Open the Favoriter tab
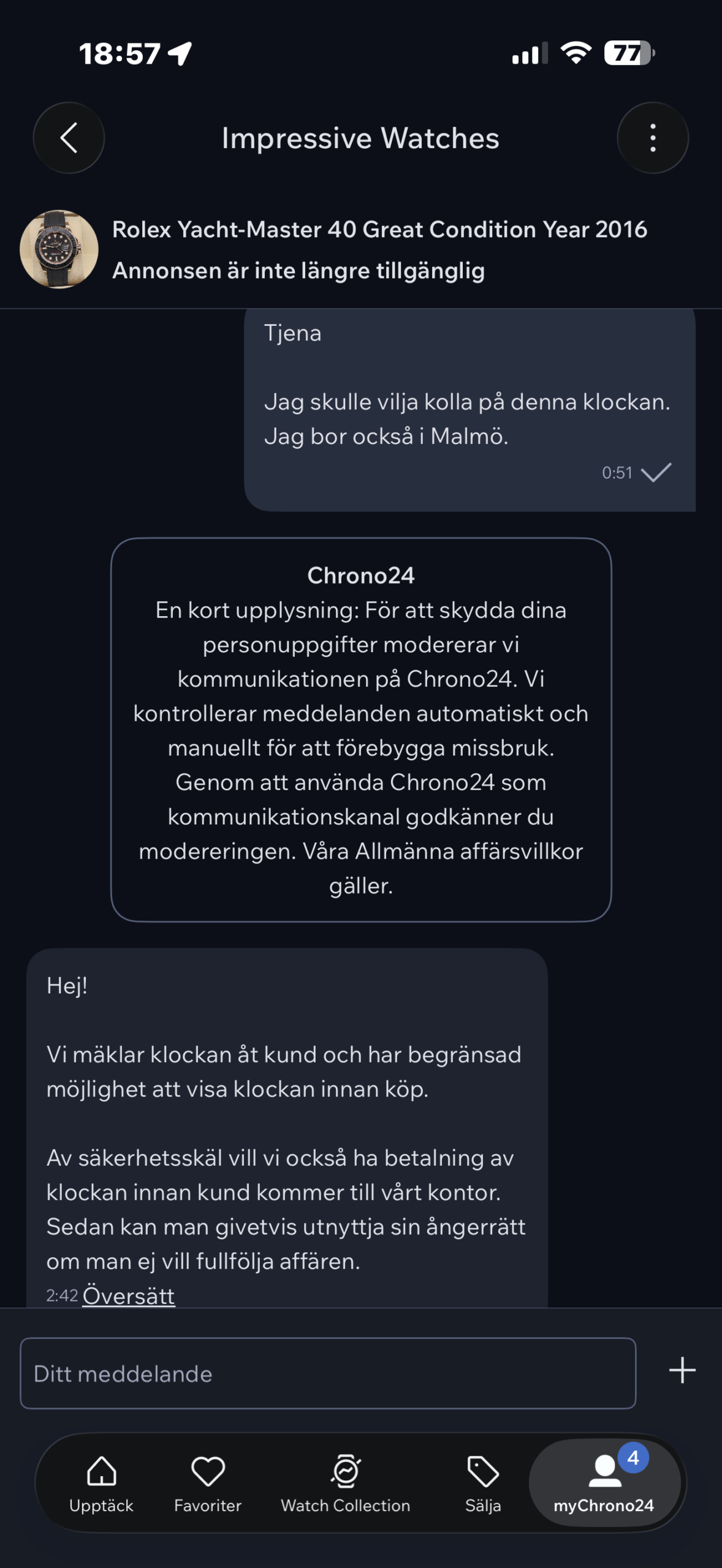Image resolution: width=722 pixels, height=1568 pixels. tap(208, 1483)
